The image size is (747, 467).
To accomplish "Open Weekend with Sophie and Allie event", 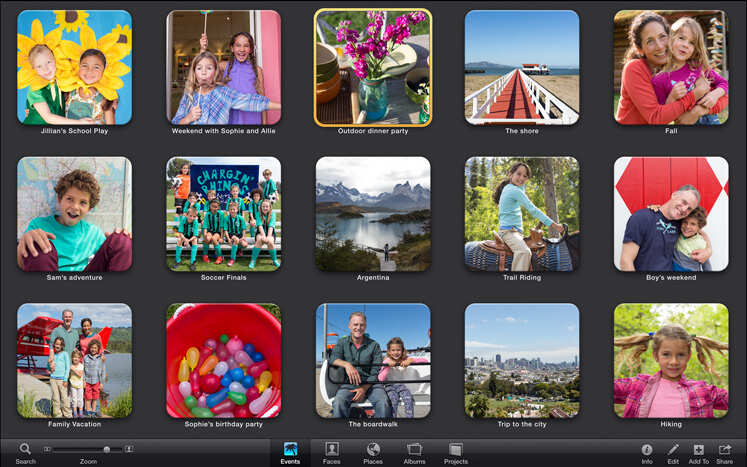I will coord(224,67).
